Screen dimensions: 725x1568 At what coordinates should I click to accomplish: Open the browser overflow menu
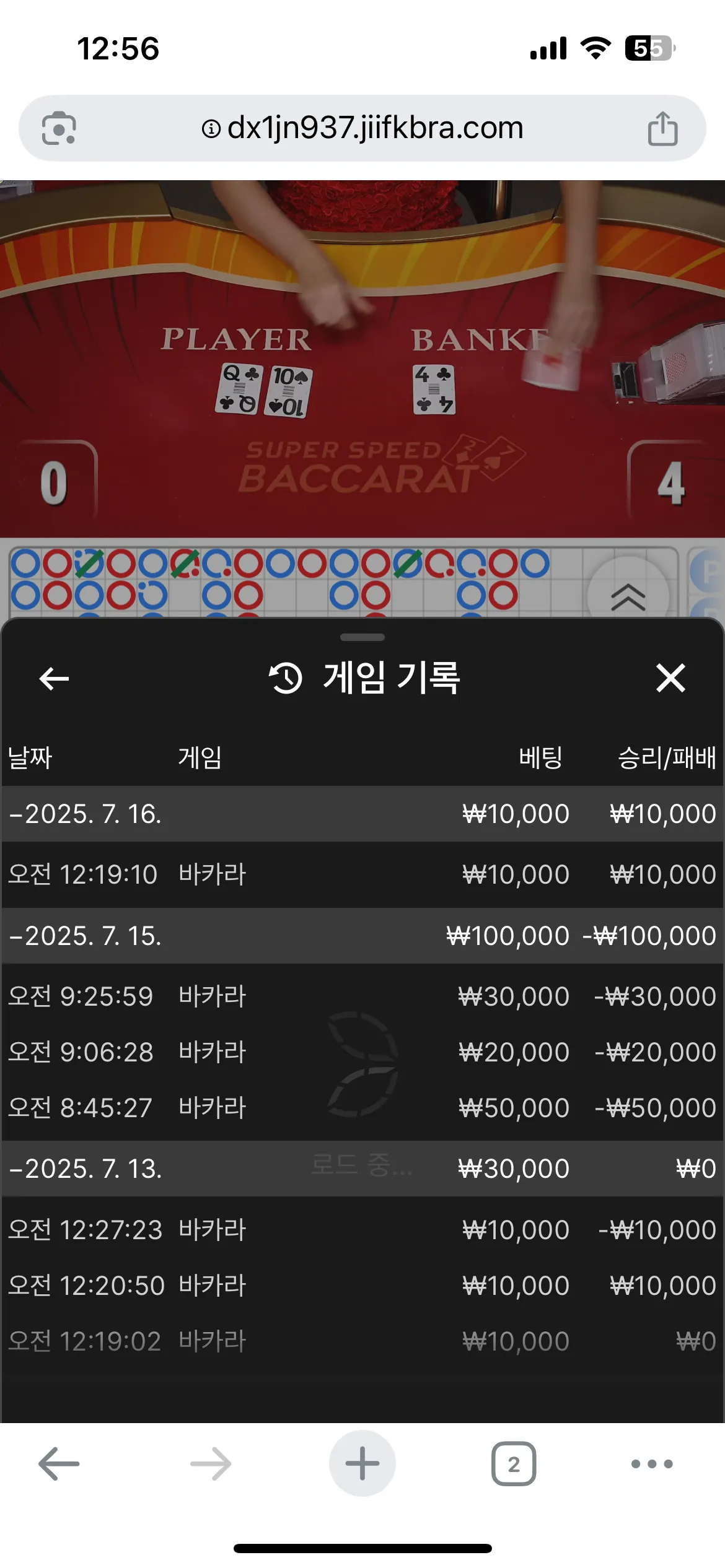tap(652, 1464)
